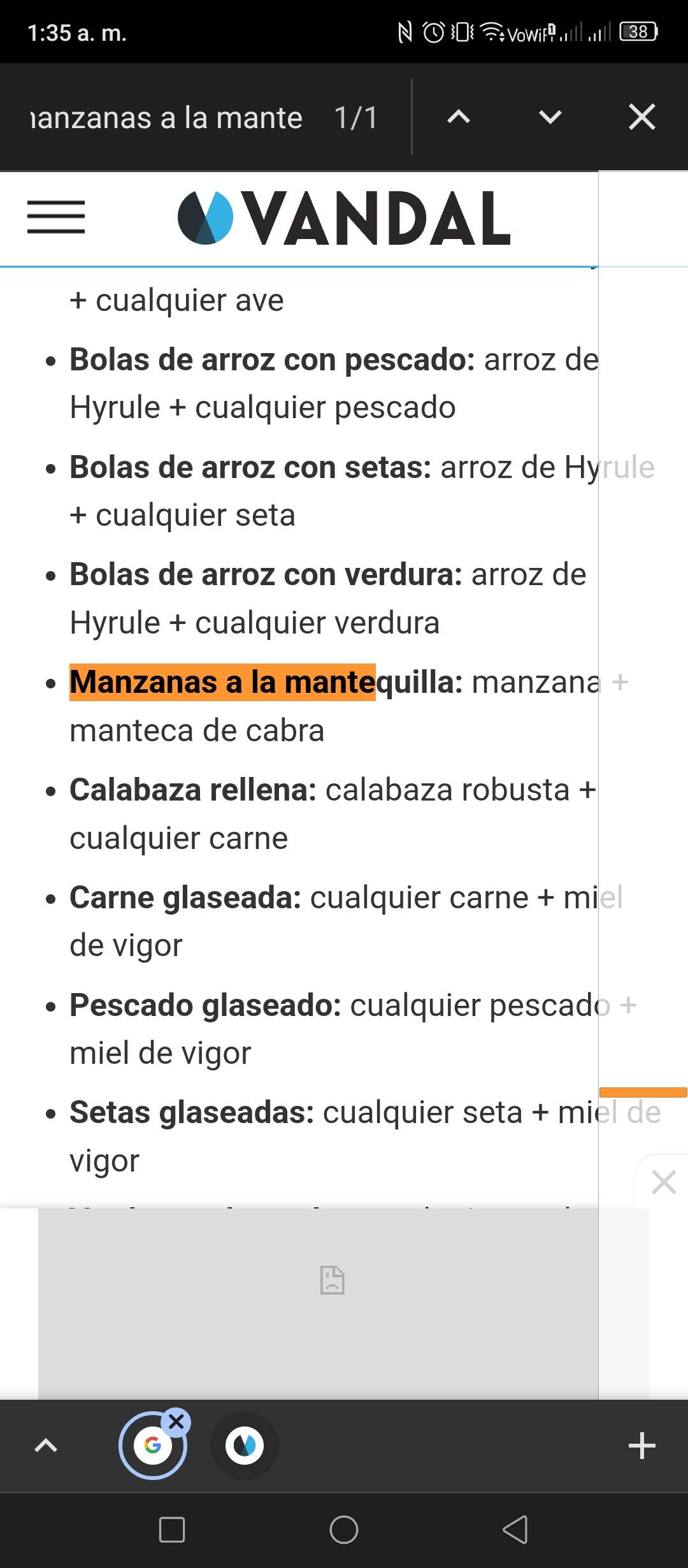Open the Vandal hamburger menu
The width and height of the screenshot is (688, 1568).
point(56,217)
